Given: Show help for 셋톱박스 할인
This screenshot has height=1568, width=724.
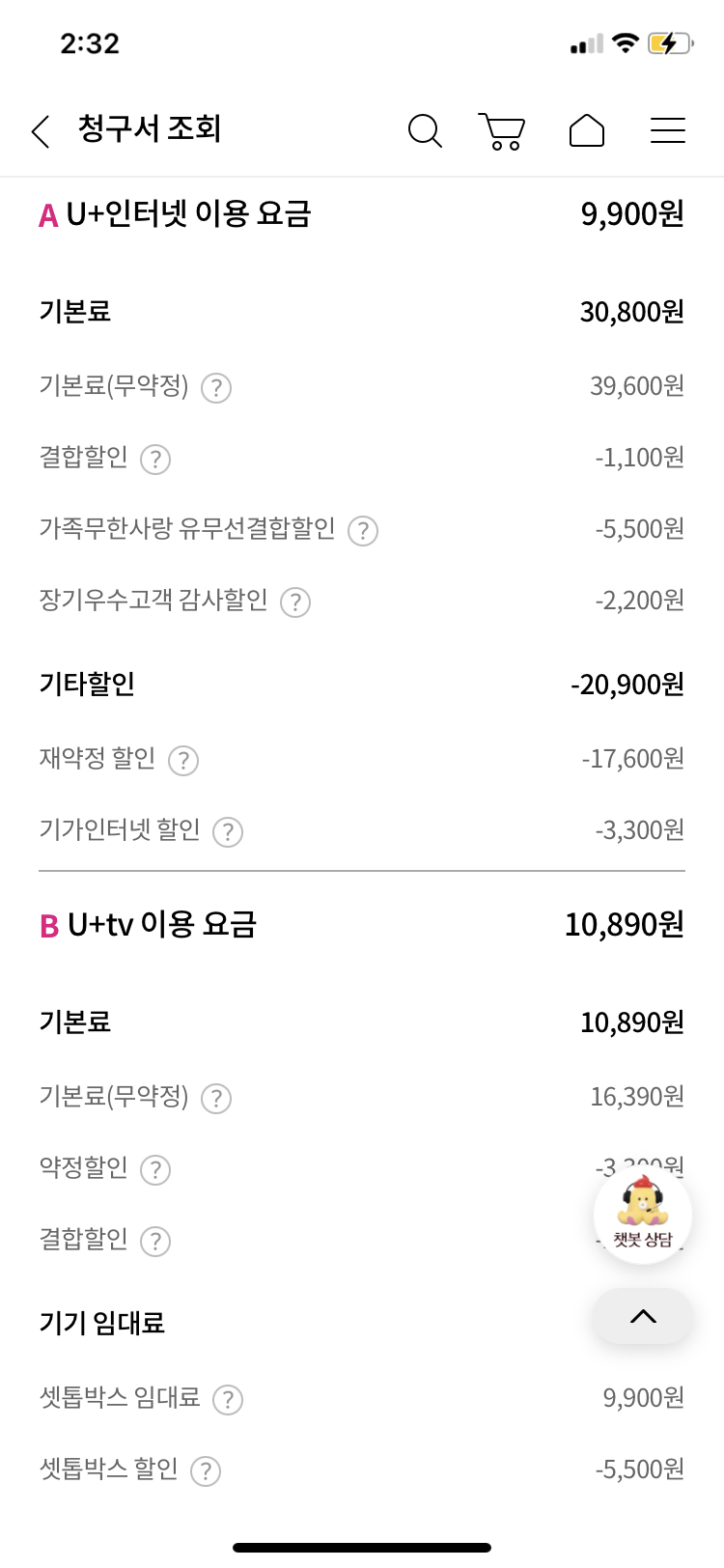Looking at the screenshot, I should coord(206,1471).
